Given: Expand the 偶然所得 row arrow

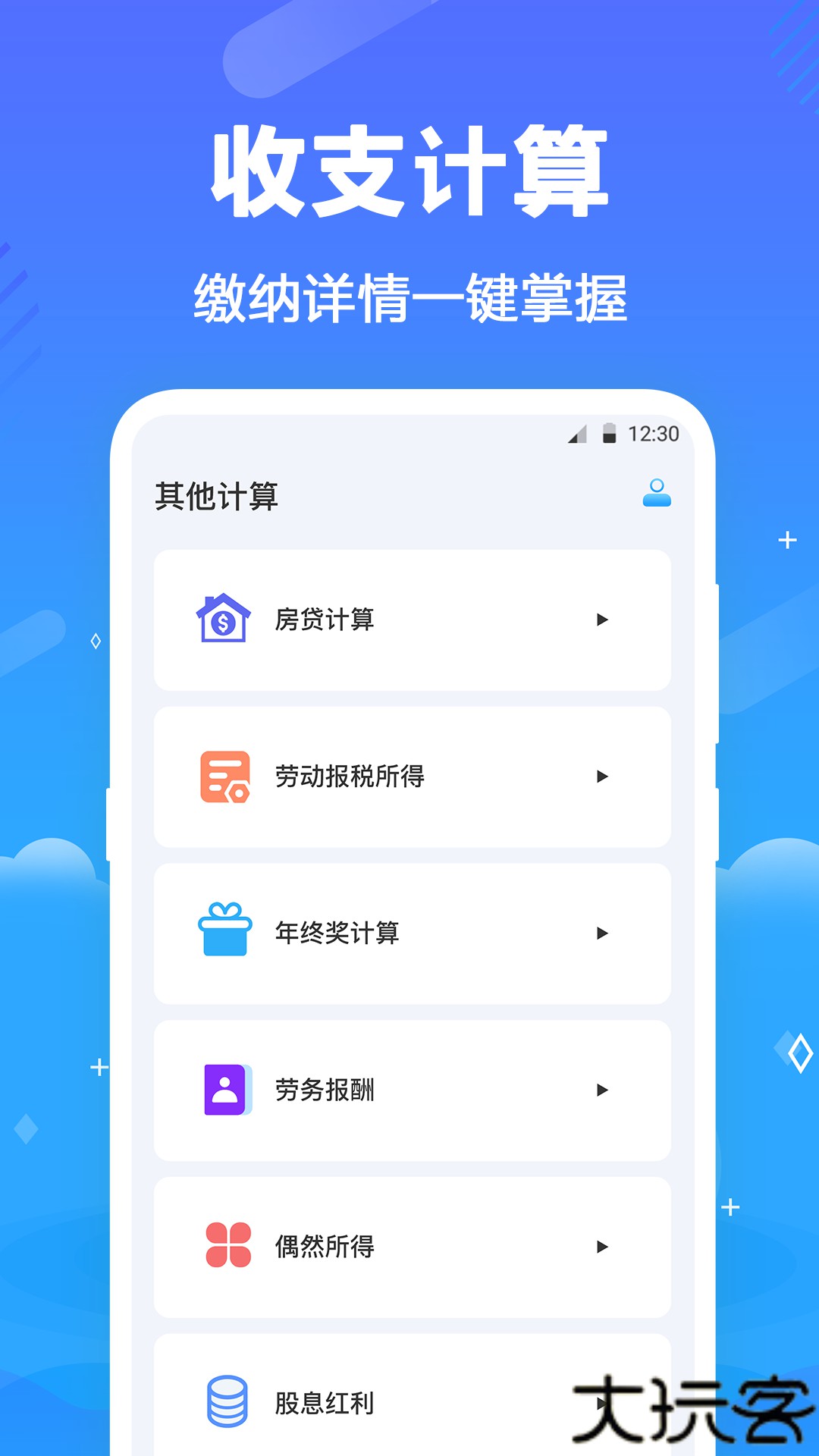Looking at the screenshot, I should pos(602,1246).
